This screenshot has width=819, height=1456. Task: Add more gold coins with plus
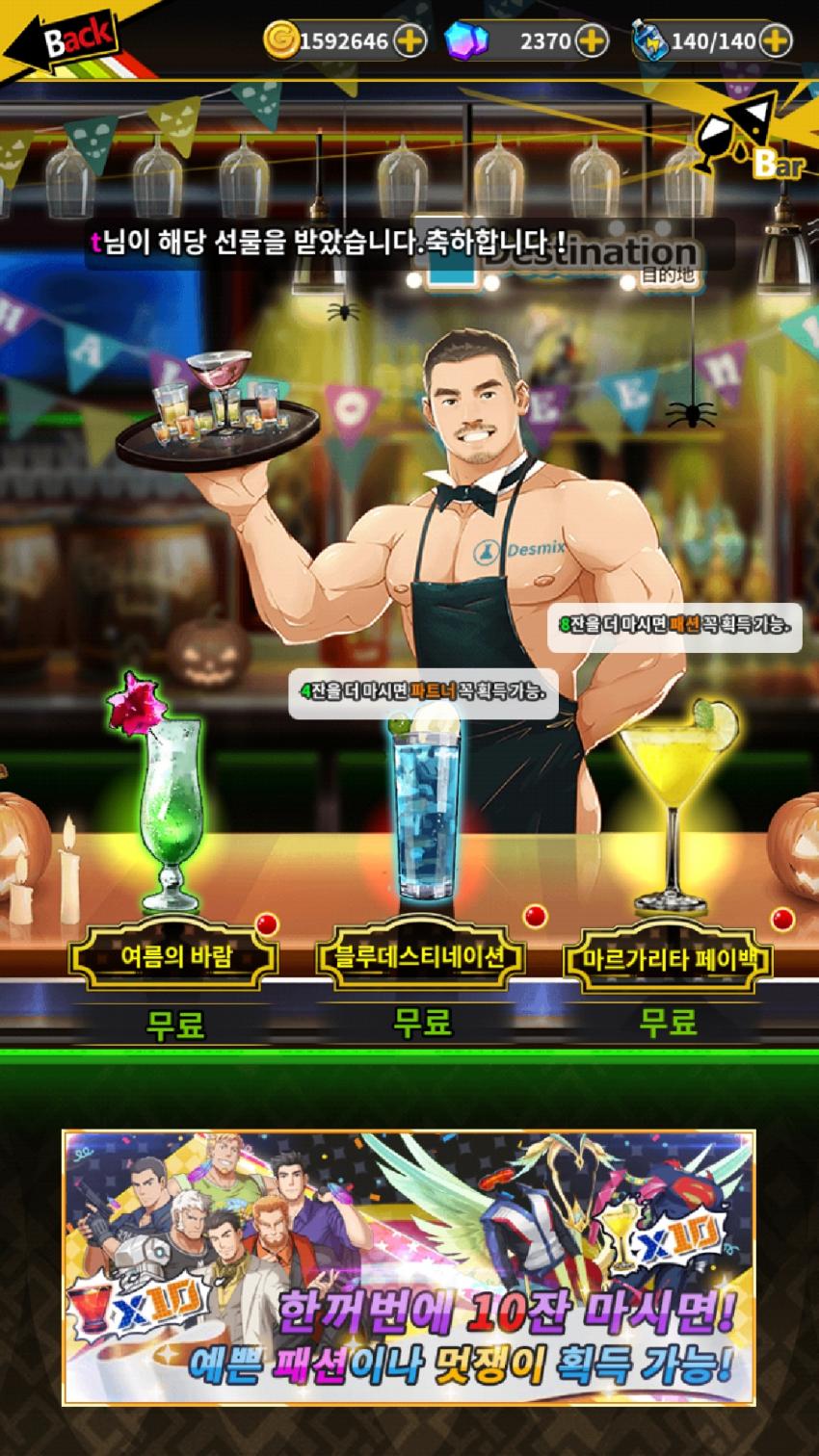(x=410, y=41)
